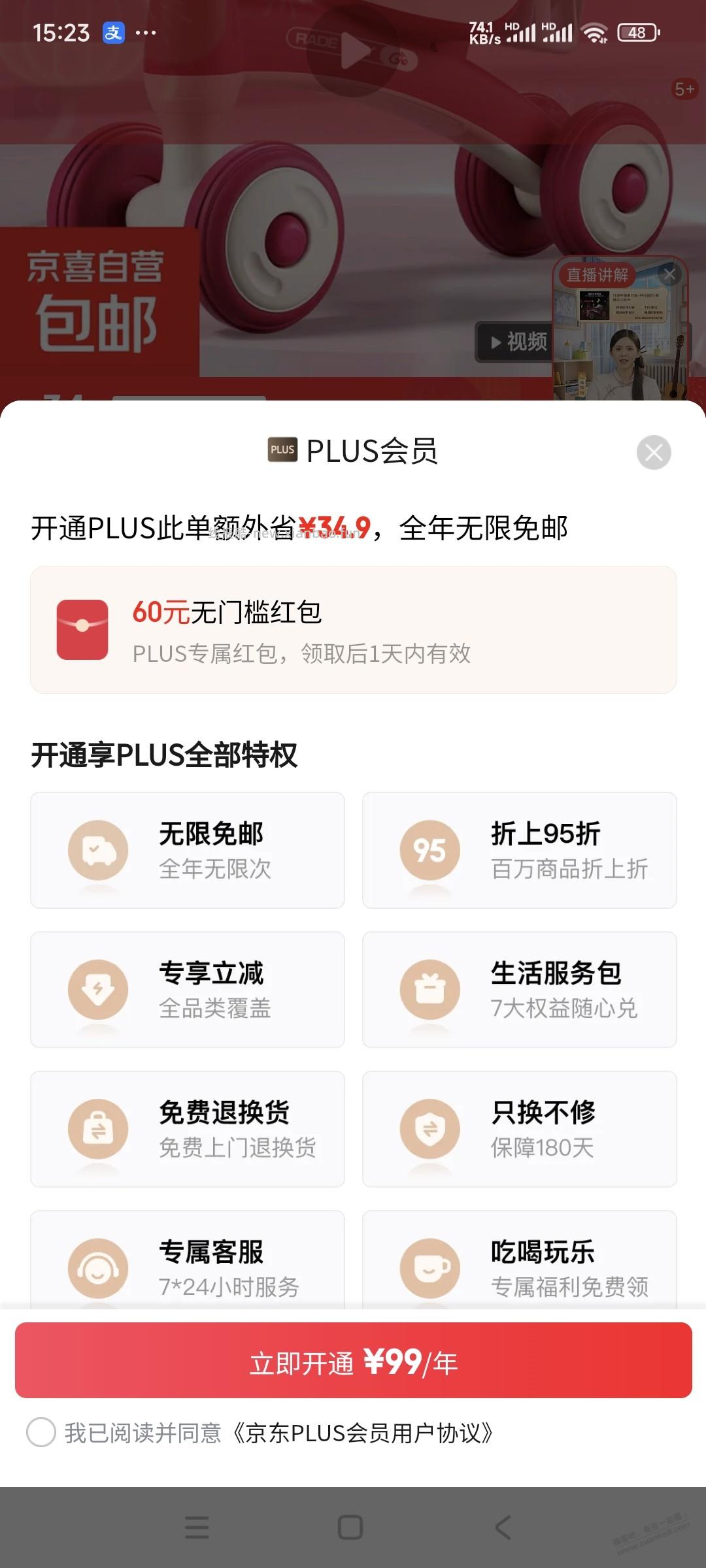Image resolution: width=706 pixels, height=1568 pixels.
Task: Tap the 只换不修 shield icon
Action: [x=428, y=1128]
